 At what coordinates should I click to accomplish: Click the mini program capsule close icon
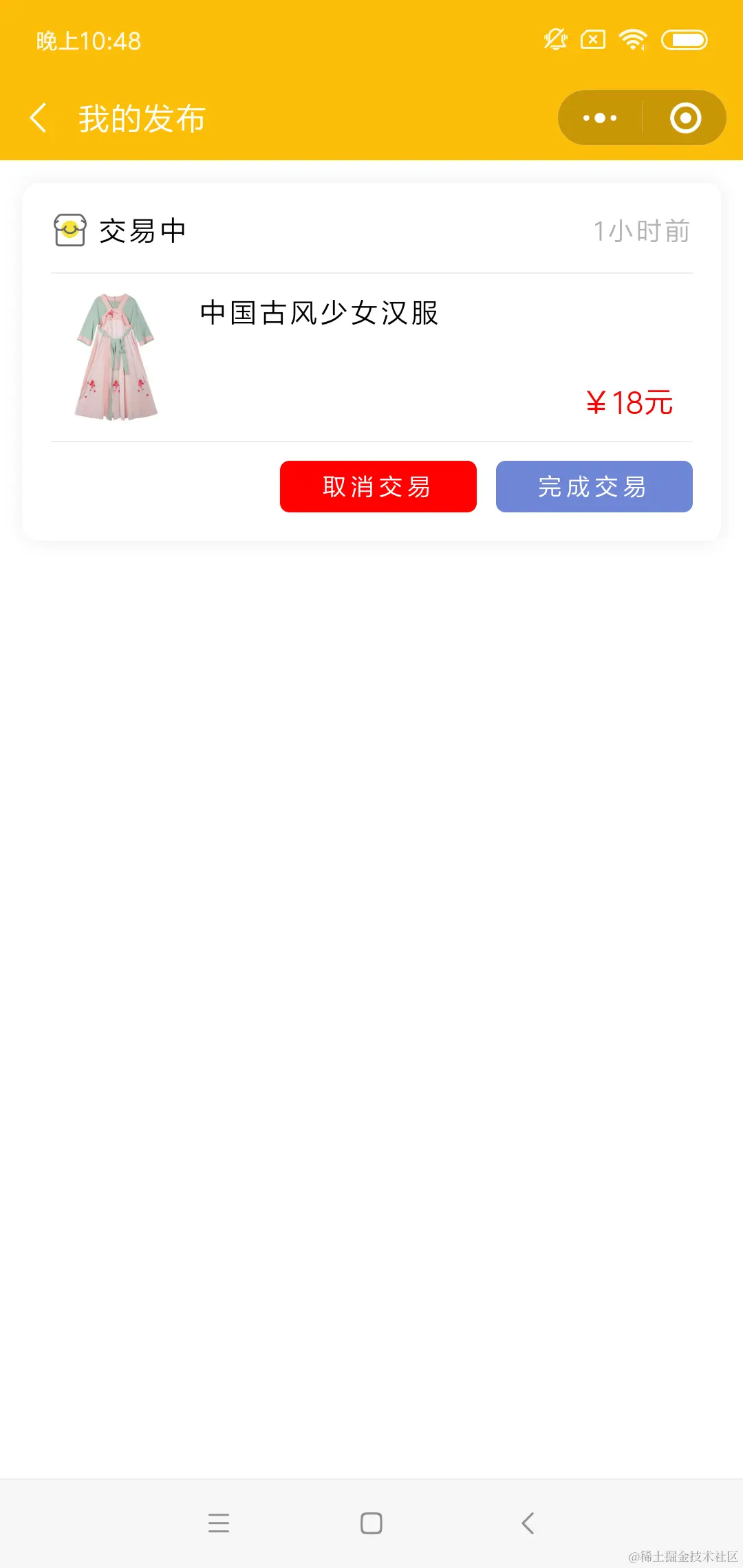[x=685, y=118]
